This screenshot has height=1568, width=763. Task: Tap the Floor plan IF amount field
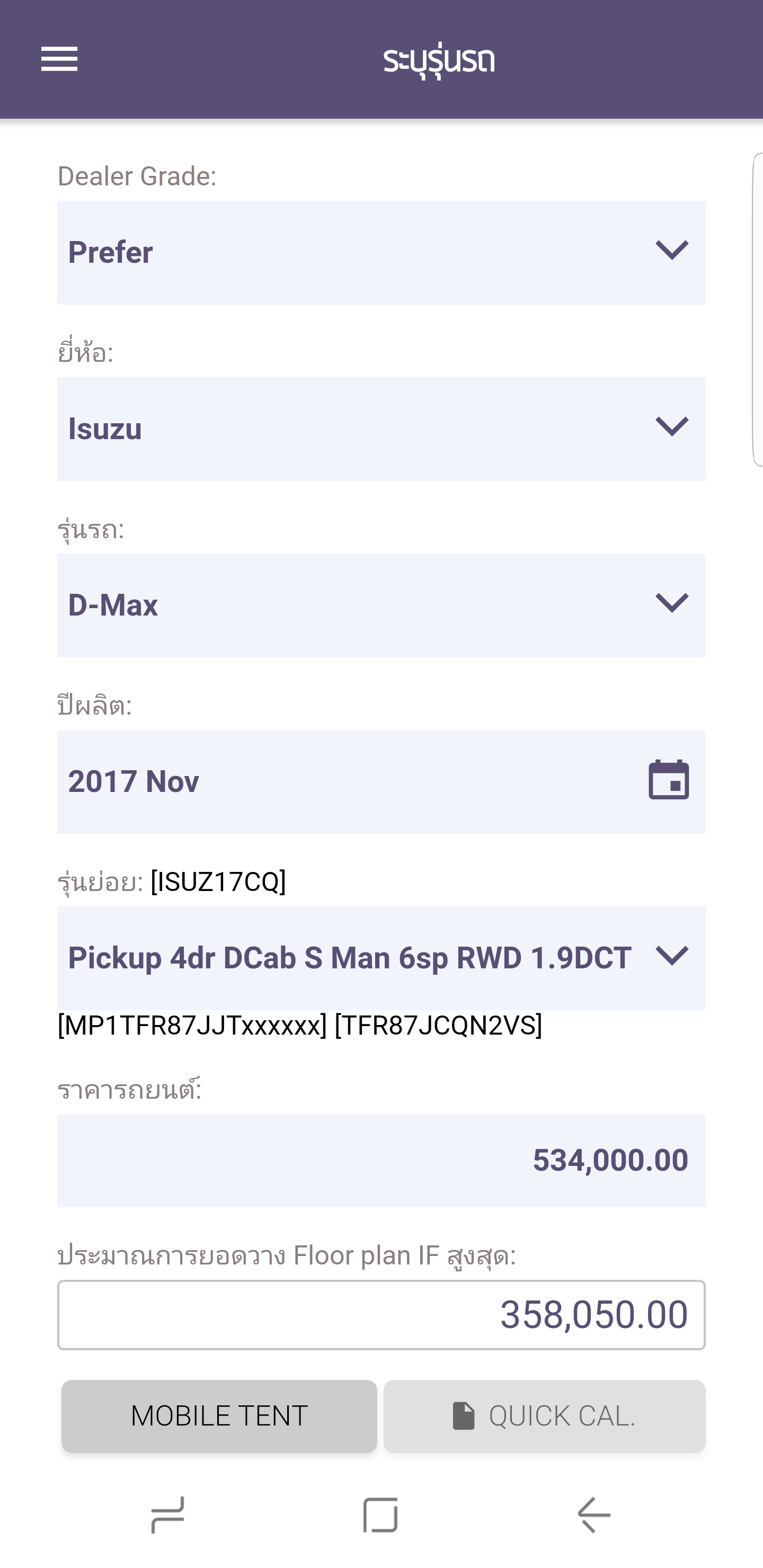click(381, 1315)
